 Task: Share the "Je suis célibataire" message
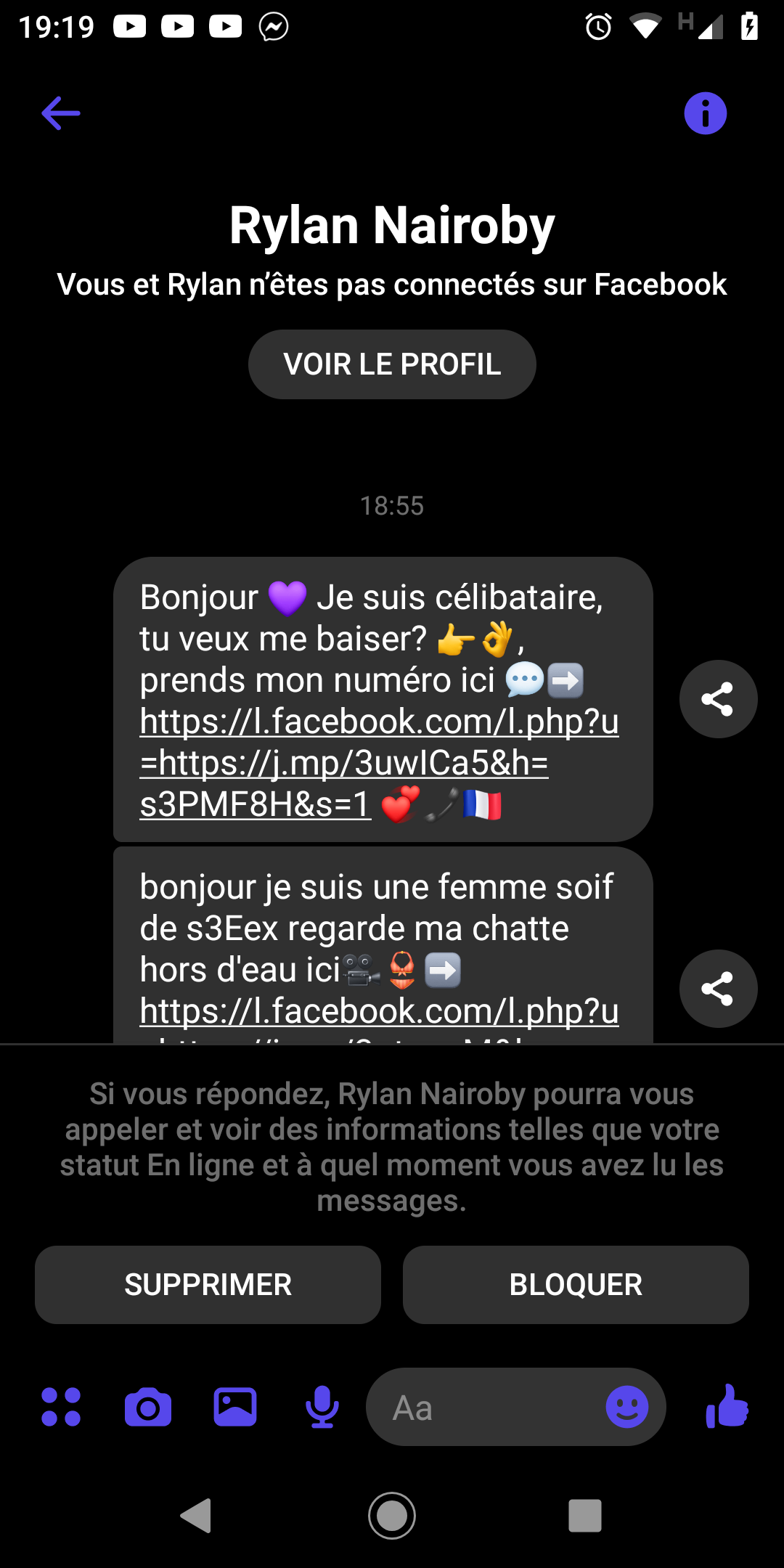pos(718,699)
